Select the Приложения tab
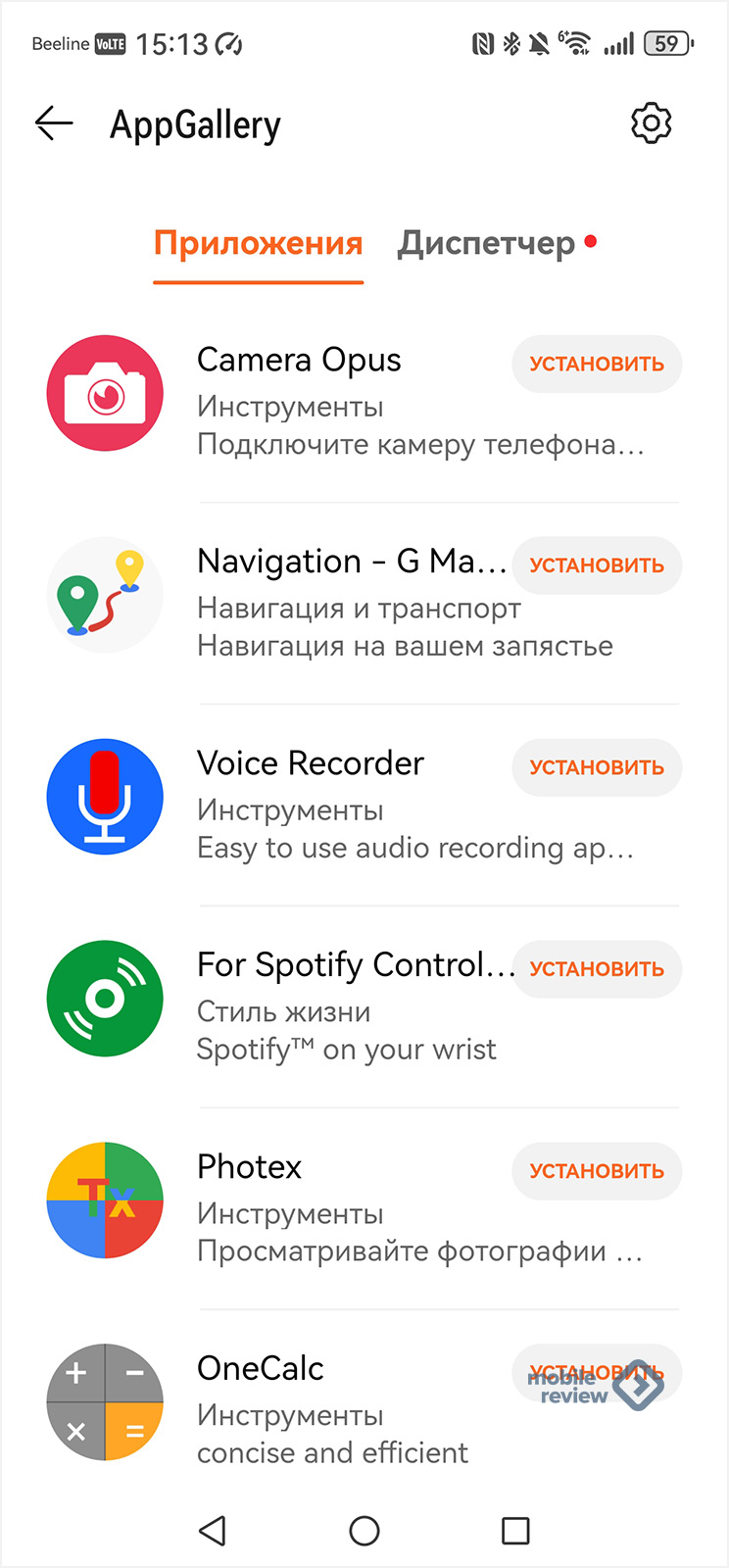Image resolution: width=729 pixels, height=1568 pixels. pyautogui.click(x=259, y=243)
